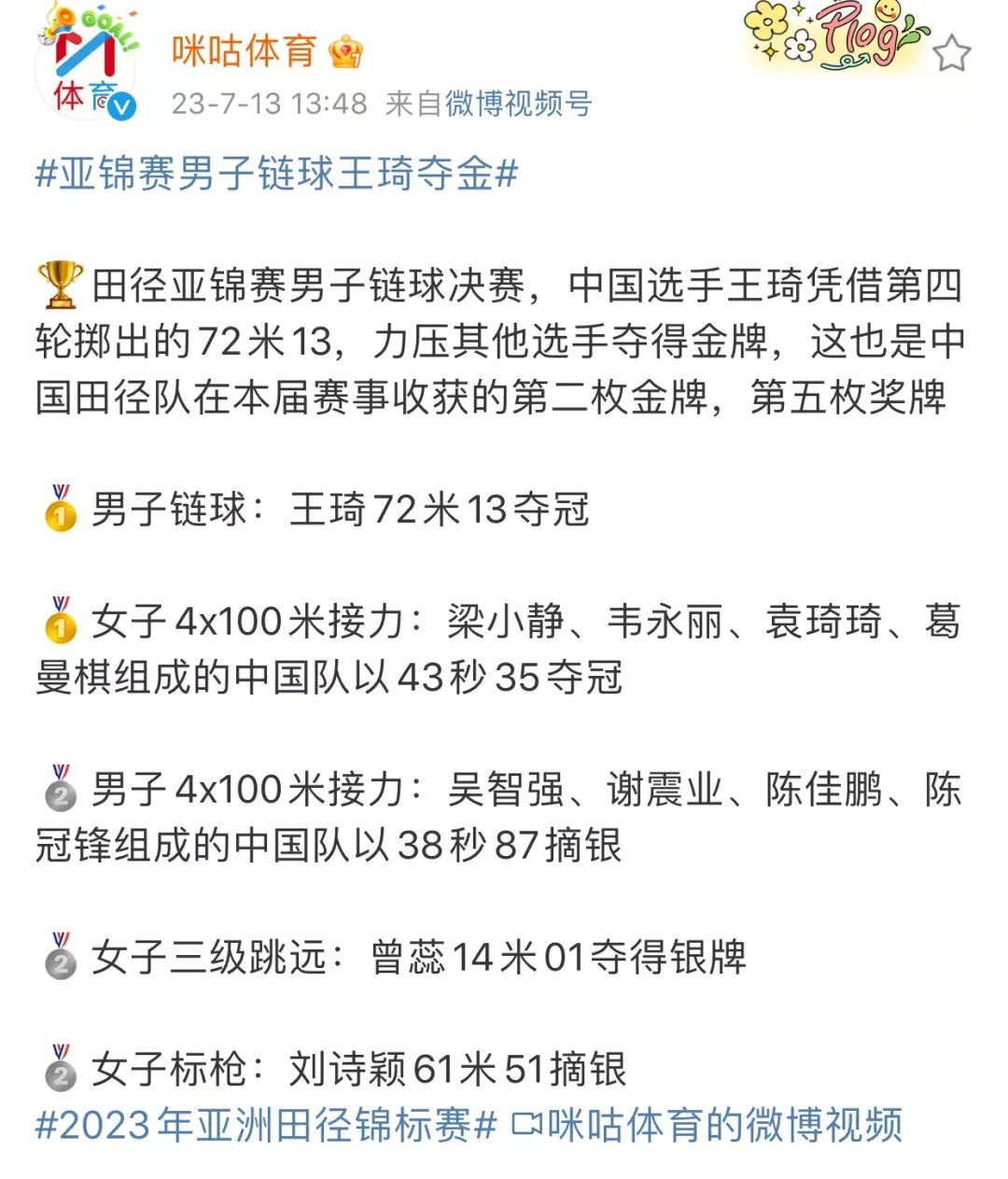1008x1179 pixels.
Task: Play 咪咕体育的微博视频 link
Action: [709, 1124]
